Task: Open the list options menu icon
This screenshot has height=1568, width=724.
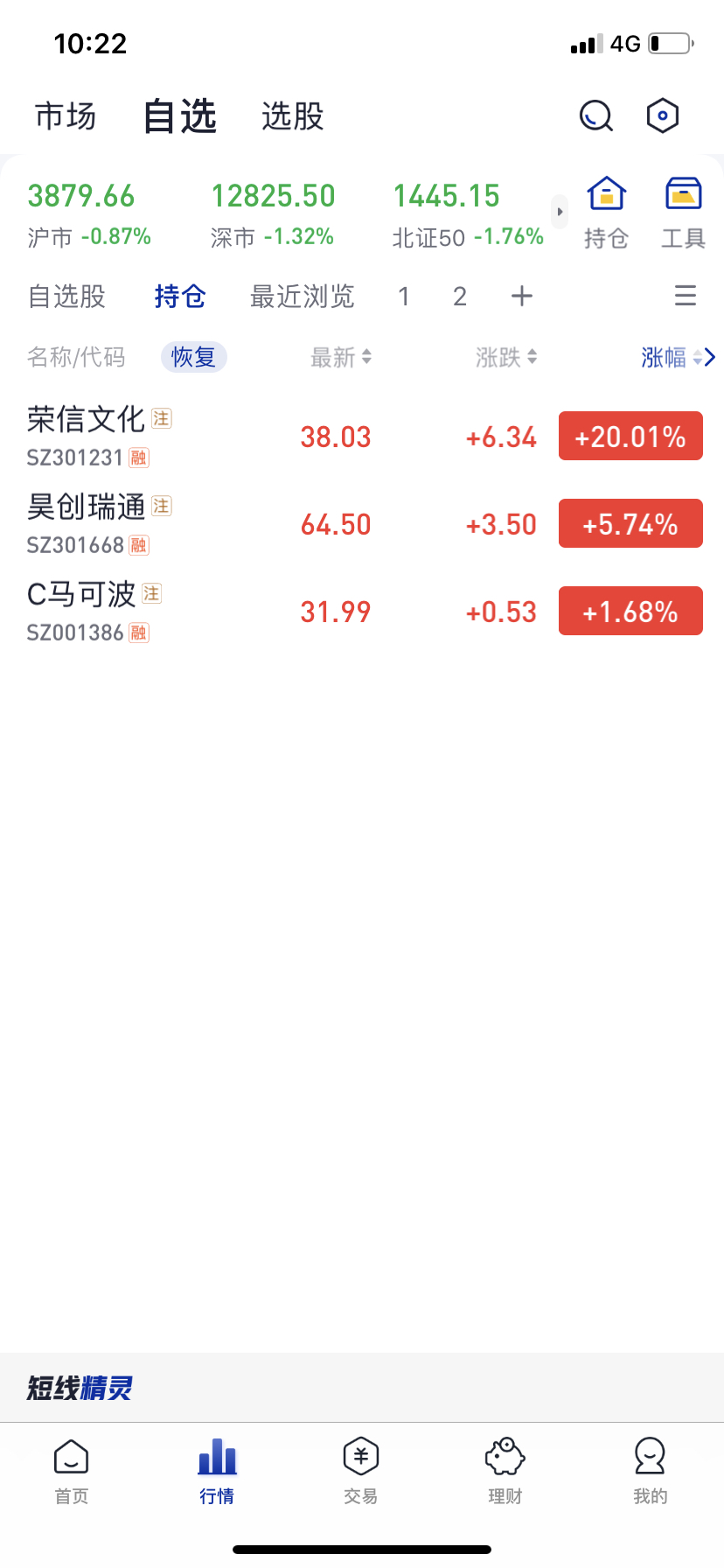Action: point(686,297)
